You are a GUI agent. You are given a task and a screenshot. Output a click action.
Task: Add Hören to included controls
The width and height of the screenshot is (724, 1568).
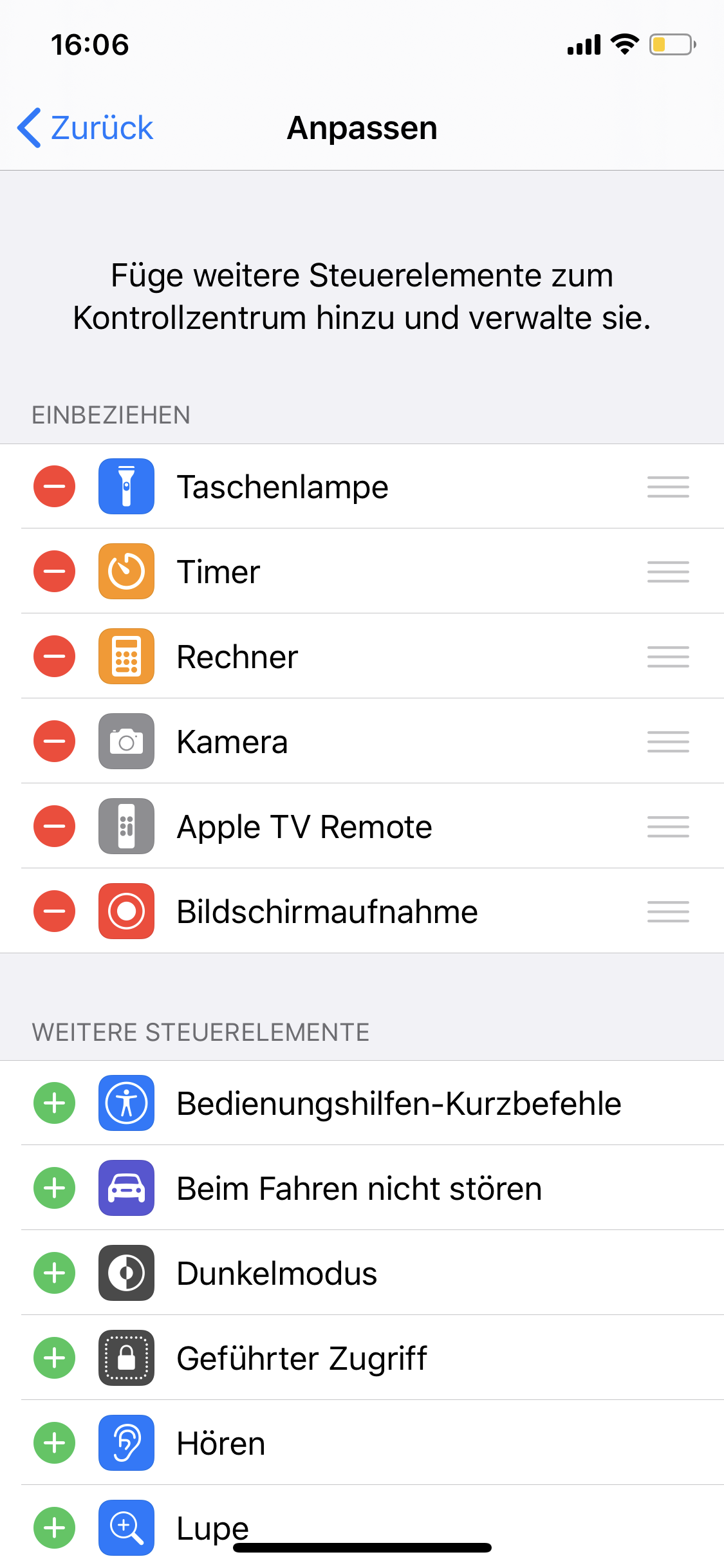click(55, 1443)
